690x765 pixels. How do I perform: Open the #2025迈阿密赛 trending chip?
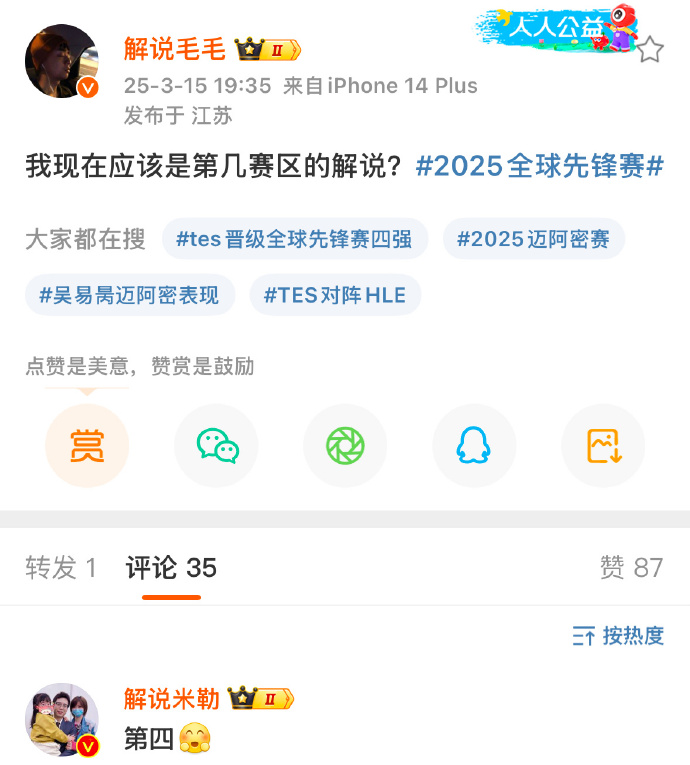(533, 239)
